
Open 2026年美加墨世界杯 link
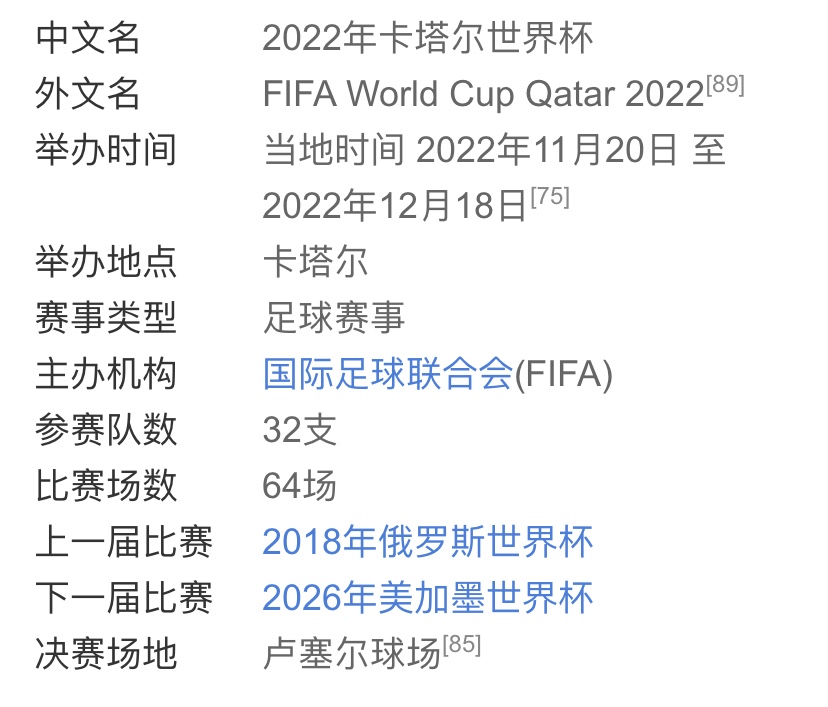(427, 598)
